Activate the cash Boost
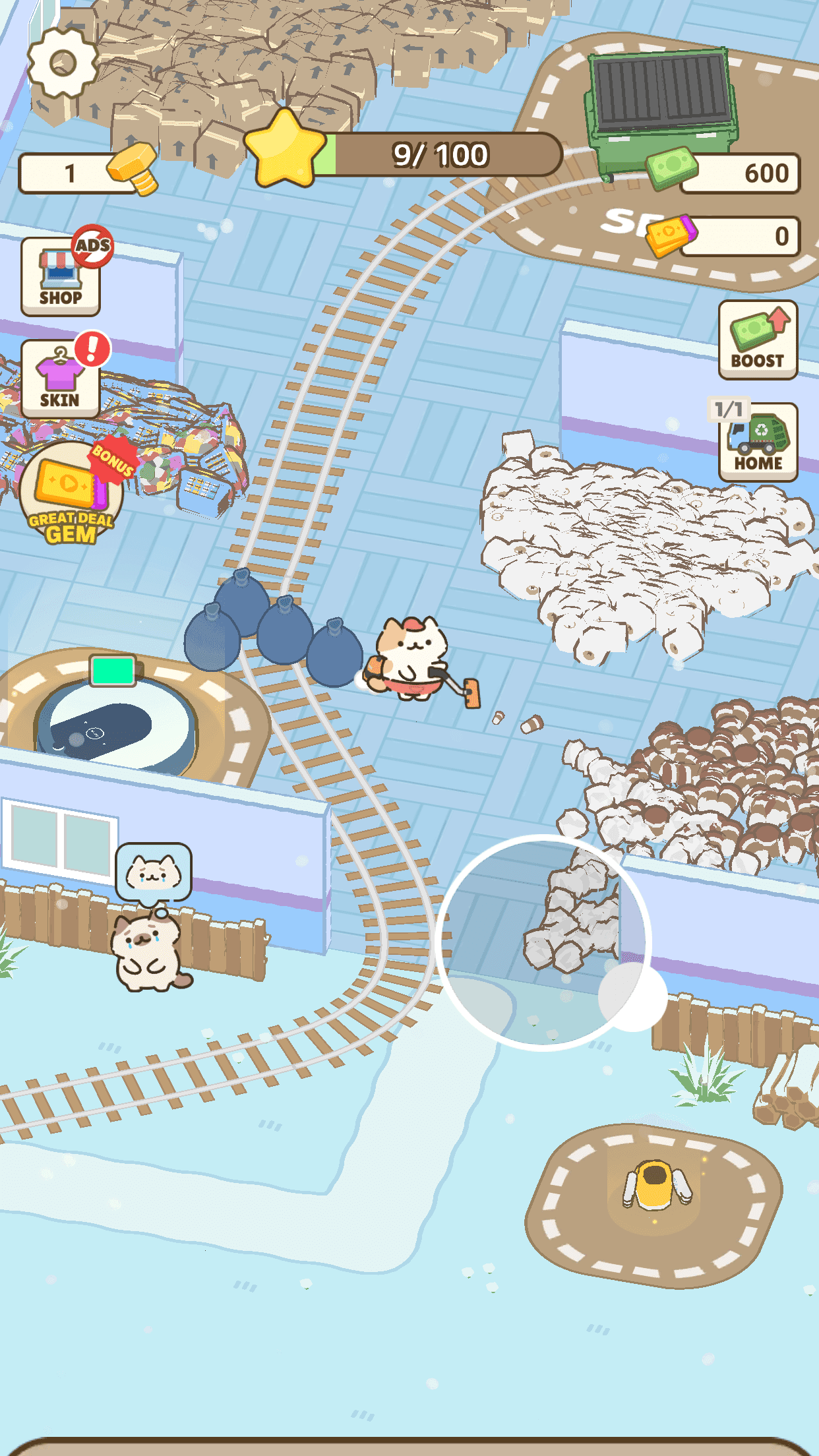This screenshot has width=819, height=1456. [758, 340]
